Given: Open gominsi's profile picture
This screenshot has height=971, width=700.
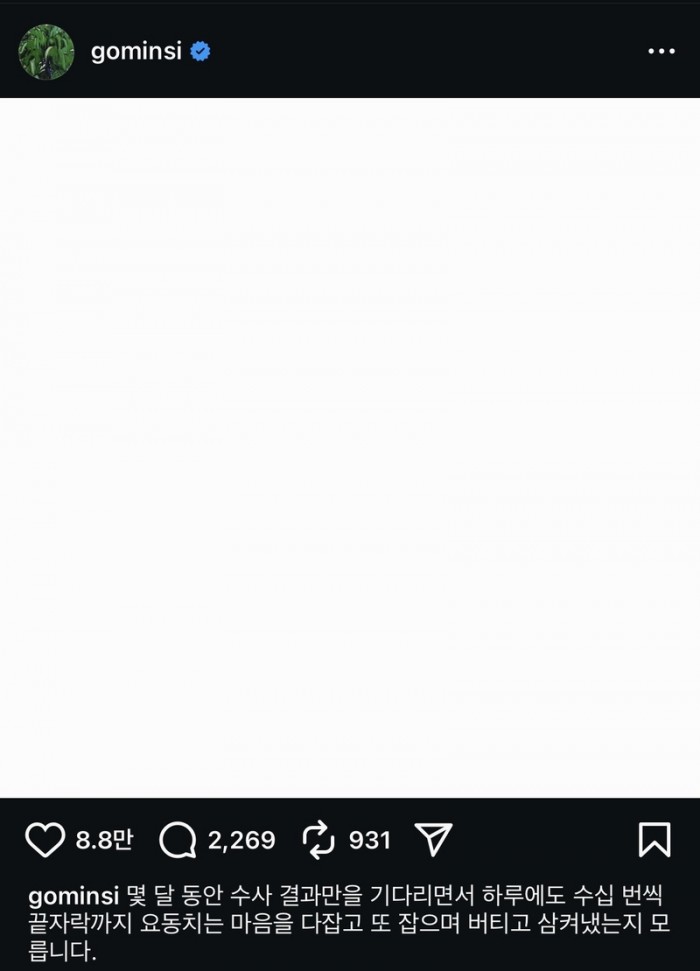Looking at the screenshot, I should (46, 52).
